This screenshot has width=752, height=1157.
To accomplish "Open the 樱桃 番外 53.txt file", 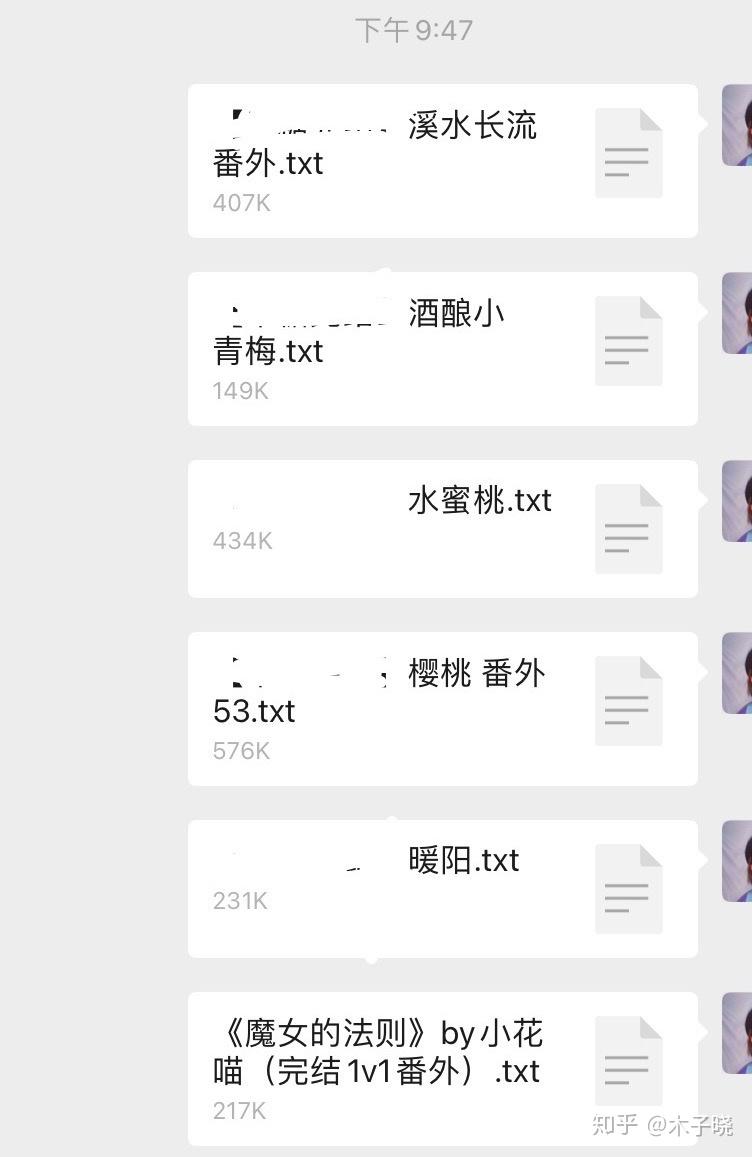I will pos(442,709).
